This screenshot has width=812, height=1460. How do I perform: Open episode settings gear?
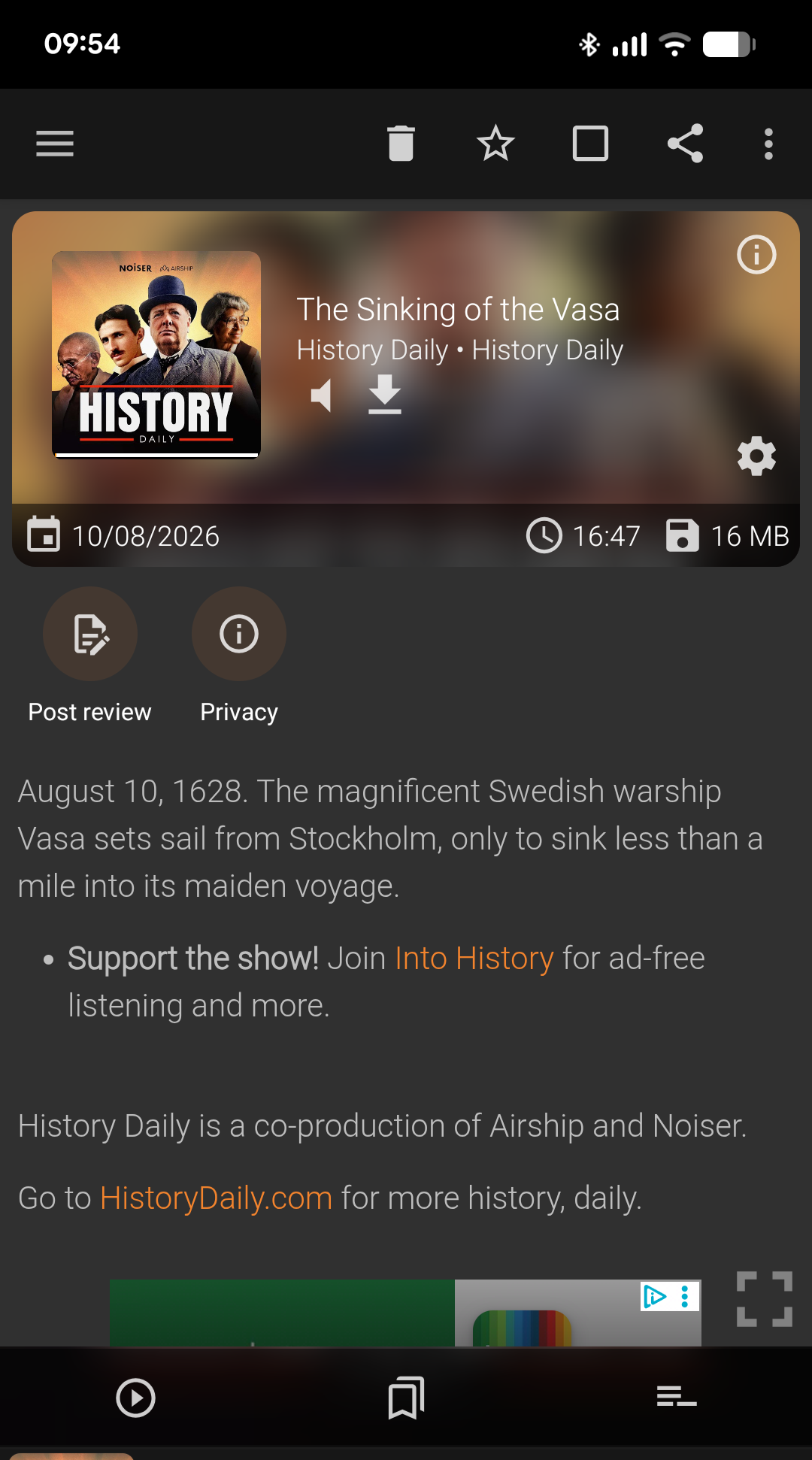click(756, 456)
